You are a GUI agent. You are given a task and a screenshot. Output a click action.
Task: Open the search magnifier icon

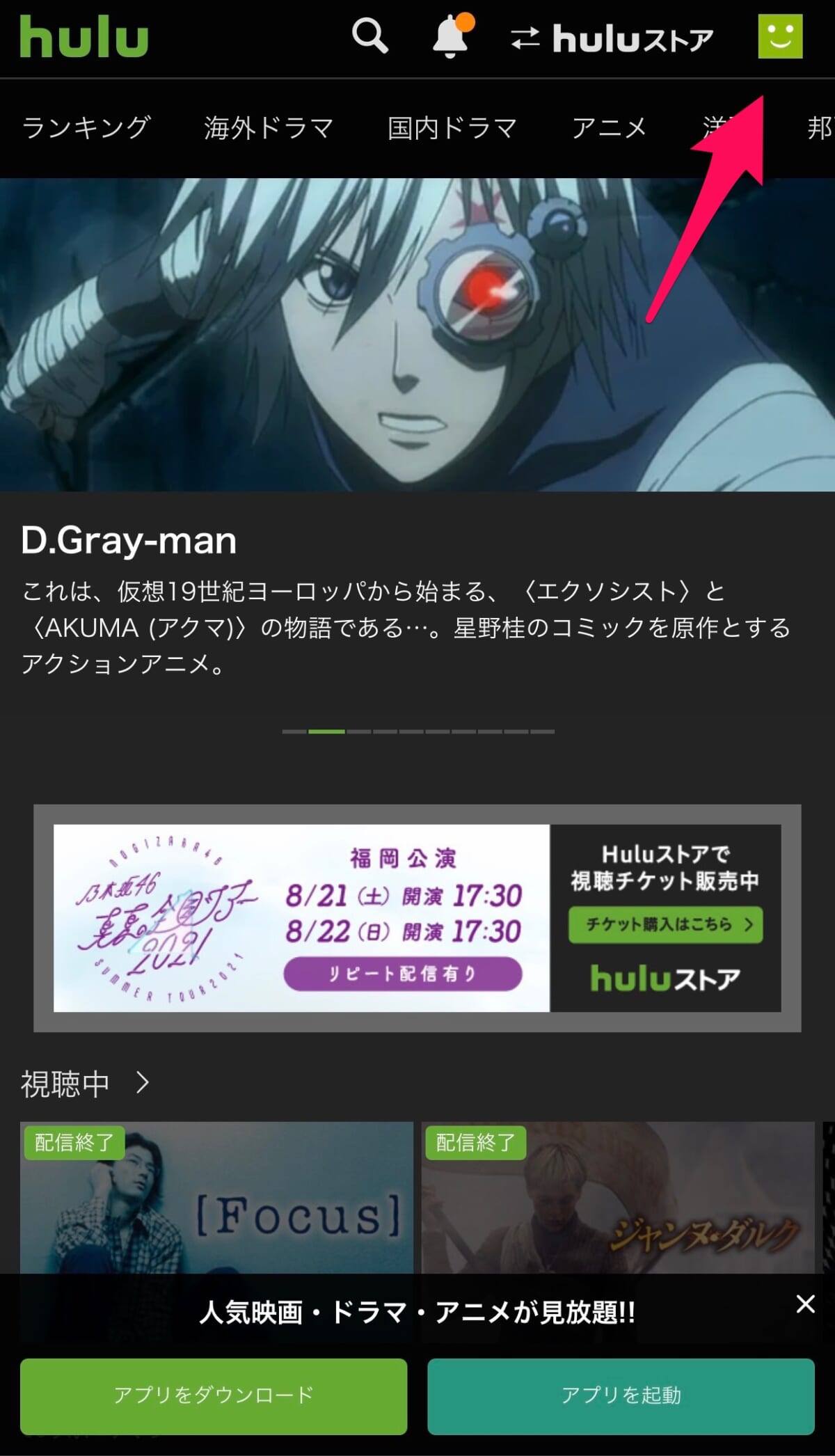pos(369,36)
